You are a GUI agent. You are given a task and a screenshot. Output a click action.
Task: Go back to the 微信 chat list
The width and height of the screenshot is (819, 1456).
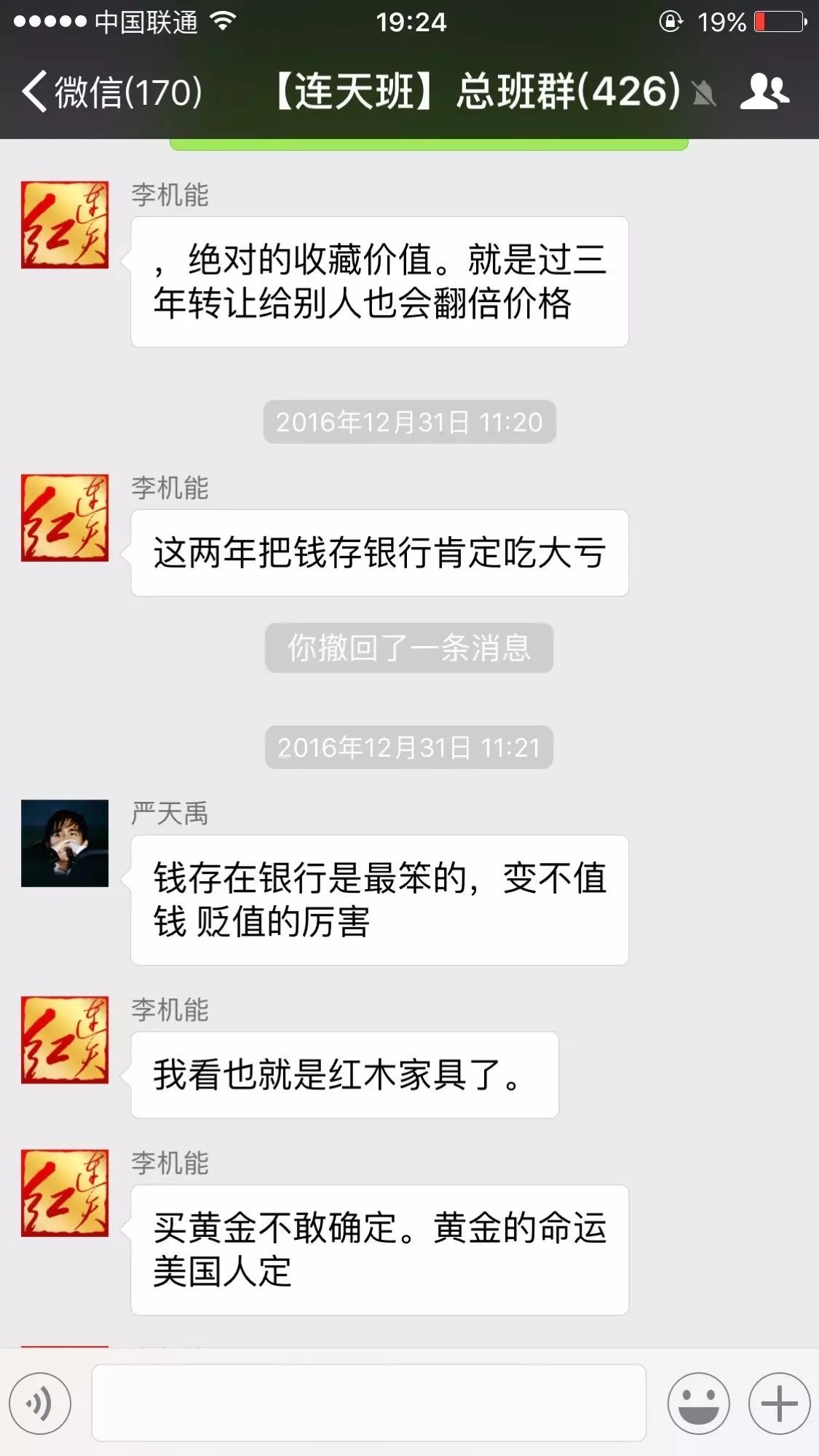pos(109,92)
